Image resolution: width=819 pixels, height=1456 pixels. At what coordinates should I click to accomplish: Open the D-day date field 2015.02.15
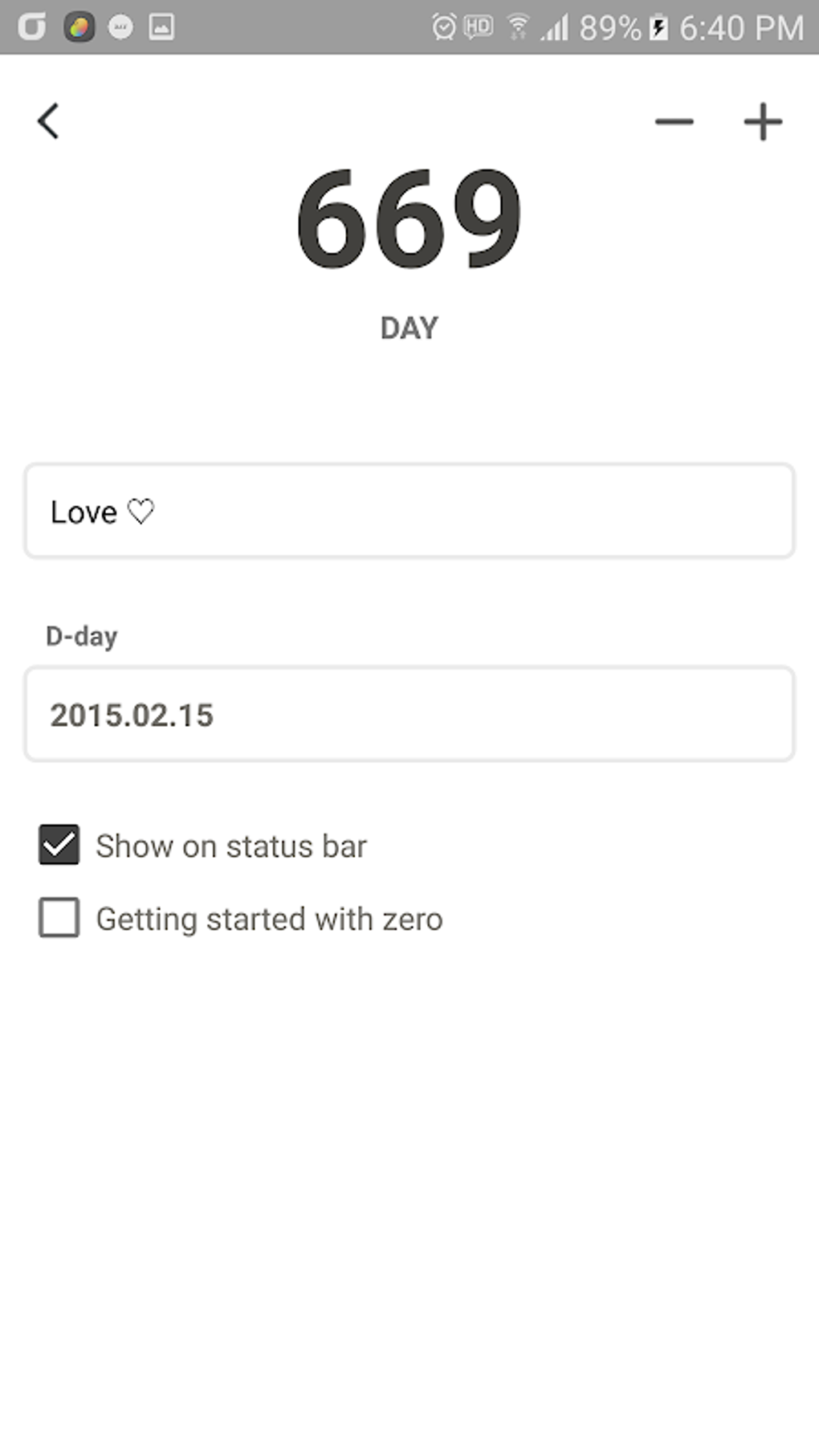(x=409, y=714)
